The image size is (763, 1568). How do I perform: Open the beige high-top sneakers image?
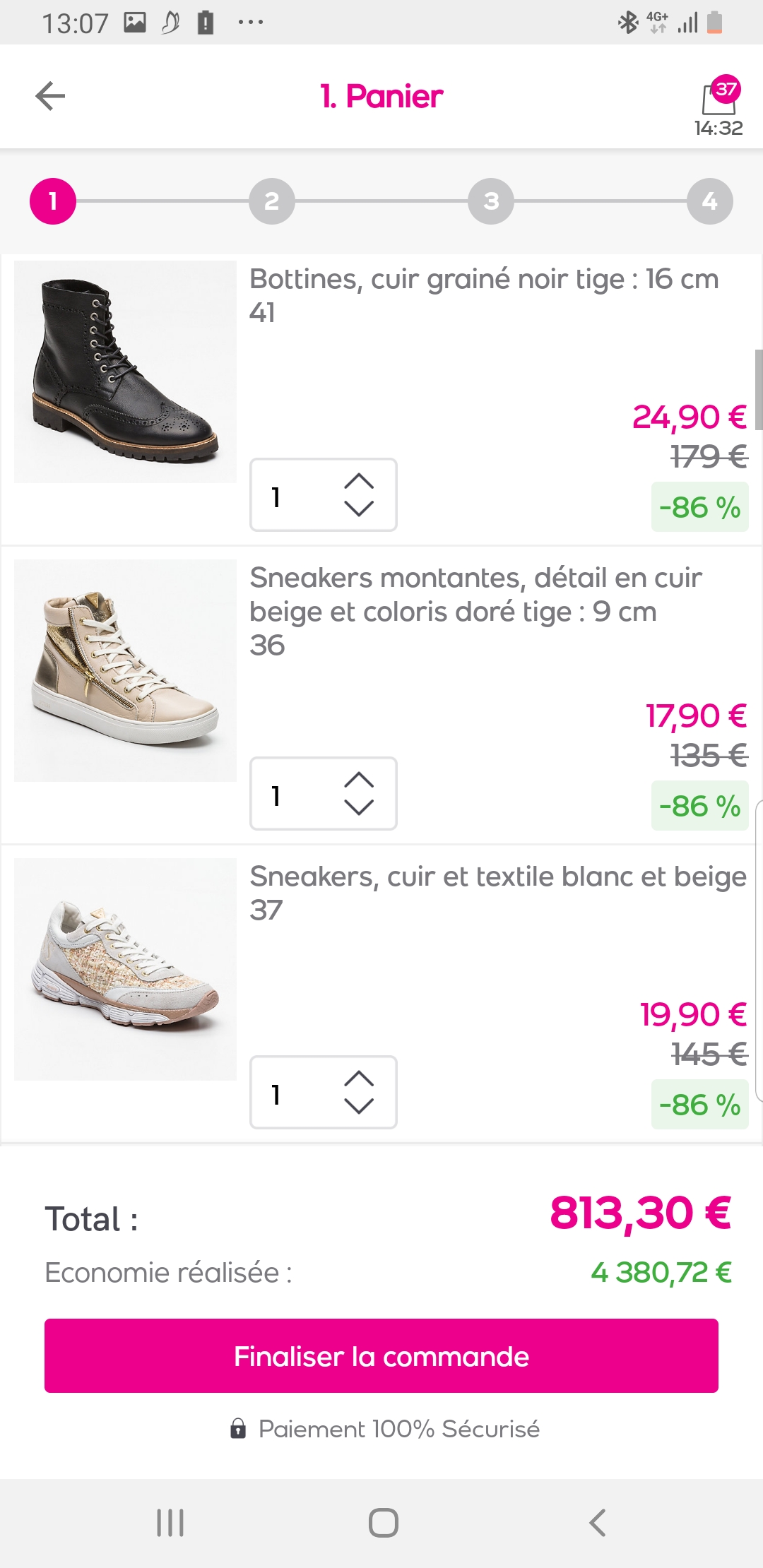coord(125,670)
